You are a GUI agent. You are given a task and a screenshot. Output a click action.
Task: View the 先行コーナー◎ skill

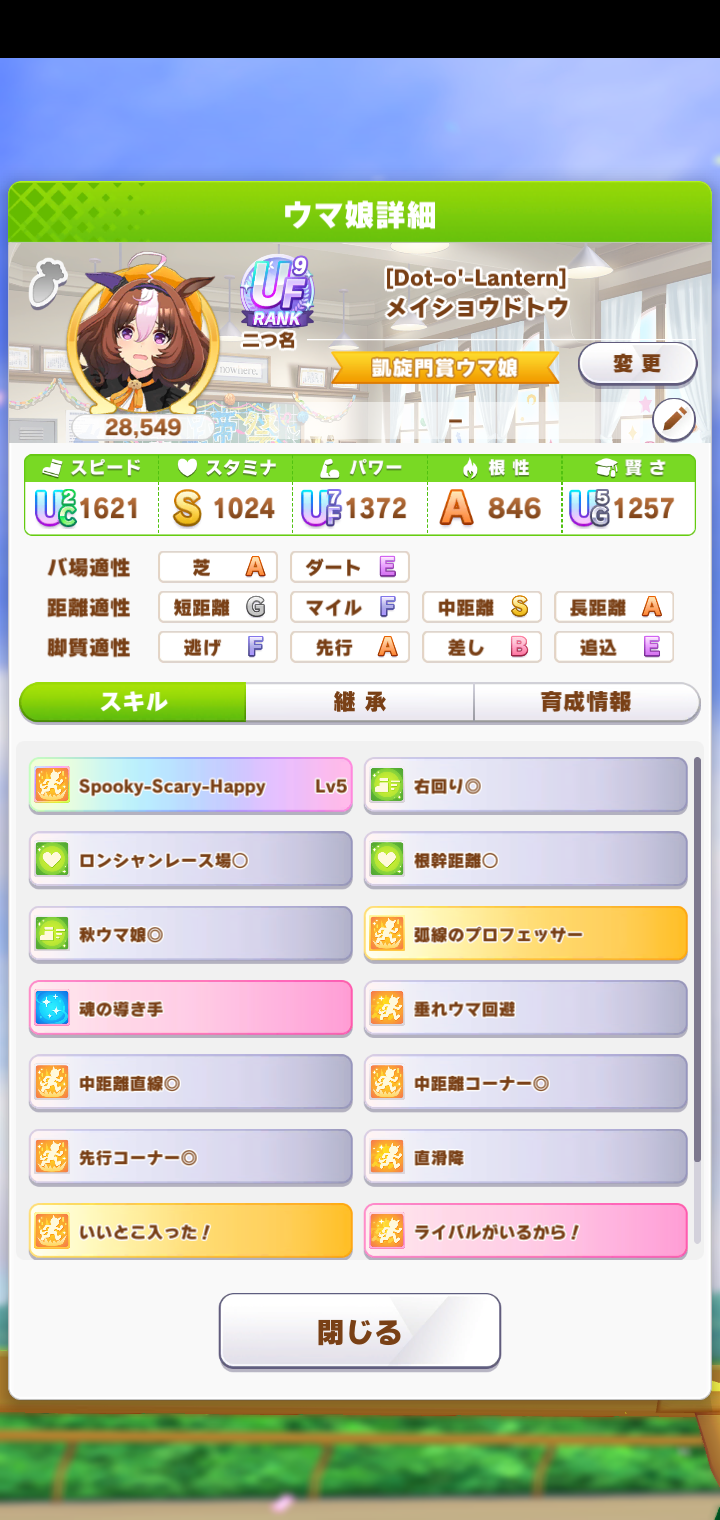coord(190,1158)
